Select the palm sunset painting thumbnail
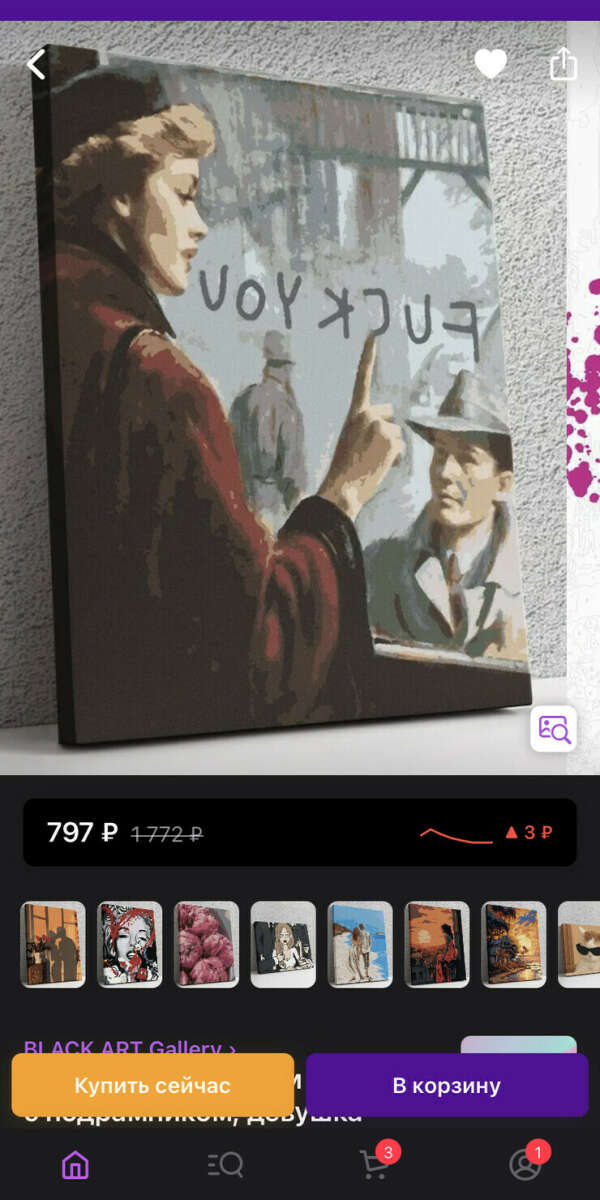This screenshot has width=600, height=1200. [x=514, y=944]
